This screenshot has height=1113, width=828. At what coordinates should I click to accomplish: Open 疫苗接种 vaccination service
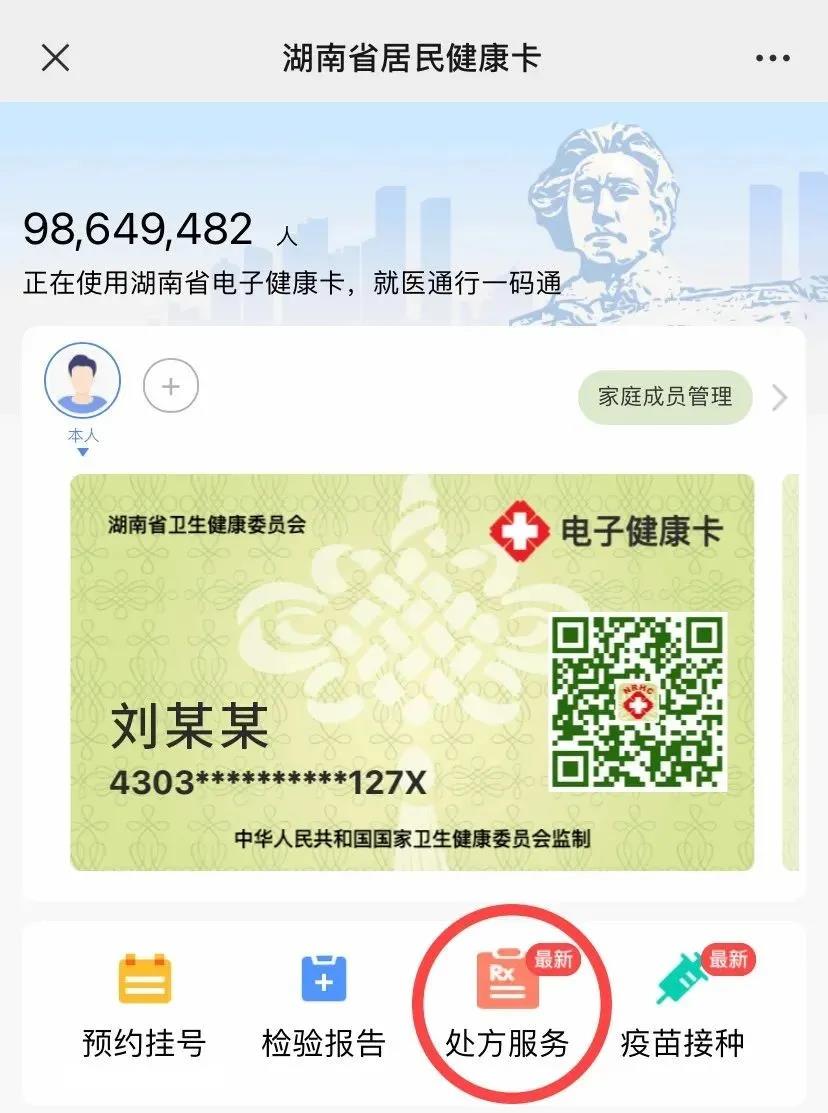pyautogui.click(x=683, y=1006)
